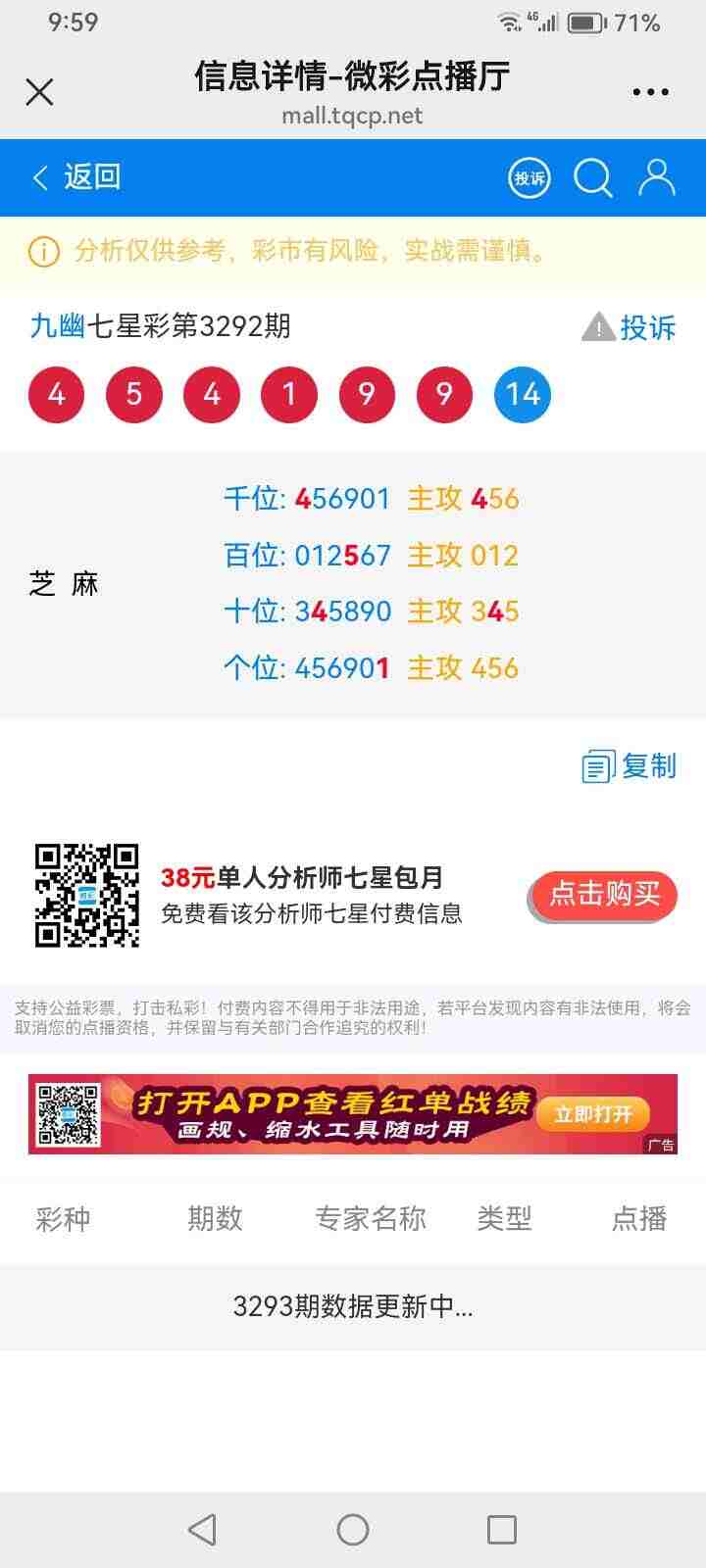Switch to the 专家名称 tab
The width and height of the screenshot is (706, 1568).
click(370, 1219)
